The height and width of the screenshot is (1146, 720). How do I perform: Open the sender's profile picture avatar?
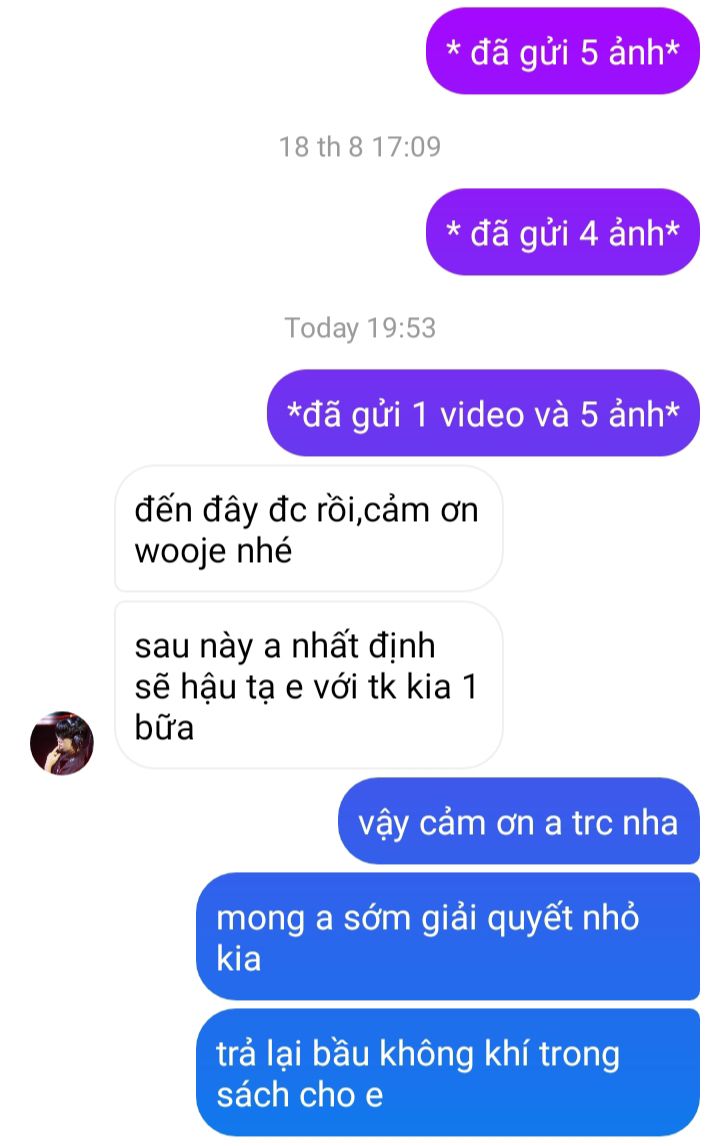coord(62,743)
